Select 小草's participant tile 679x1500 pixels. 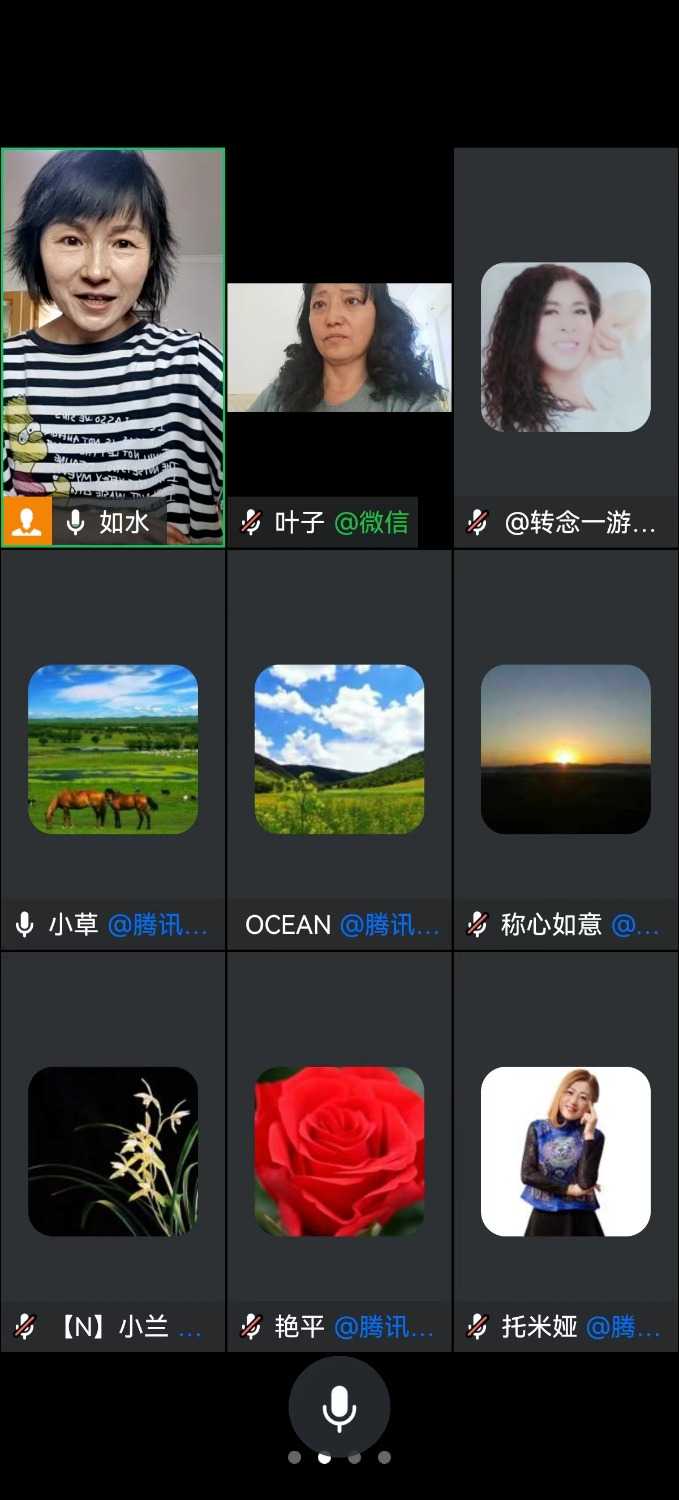click(113, 749)
